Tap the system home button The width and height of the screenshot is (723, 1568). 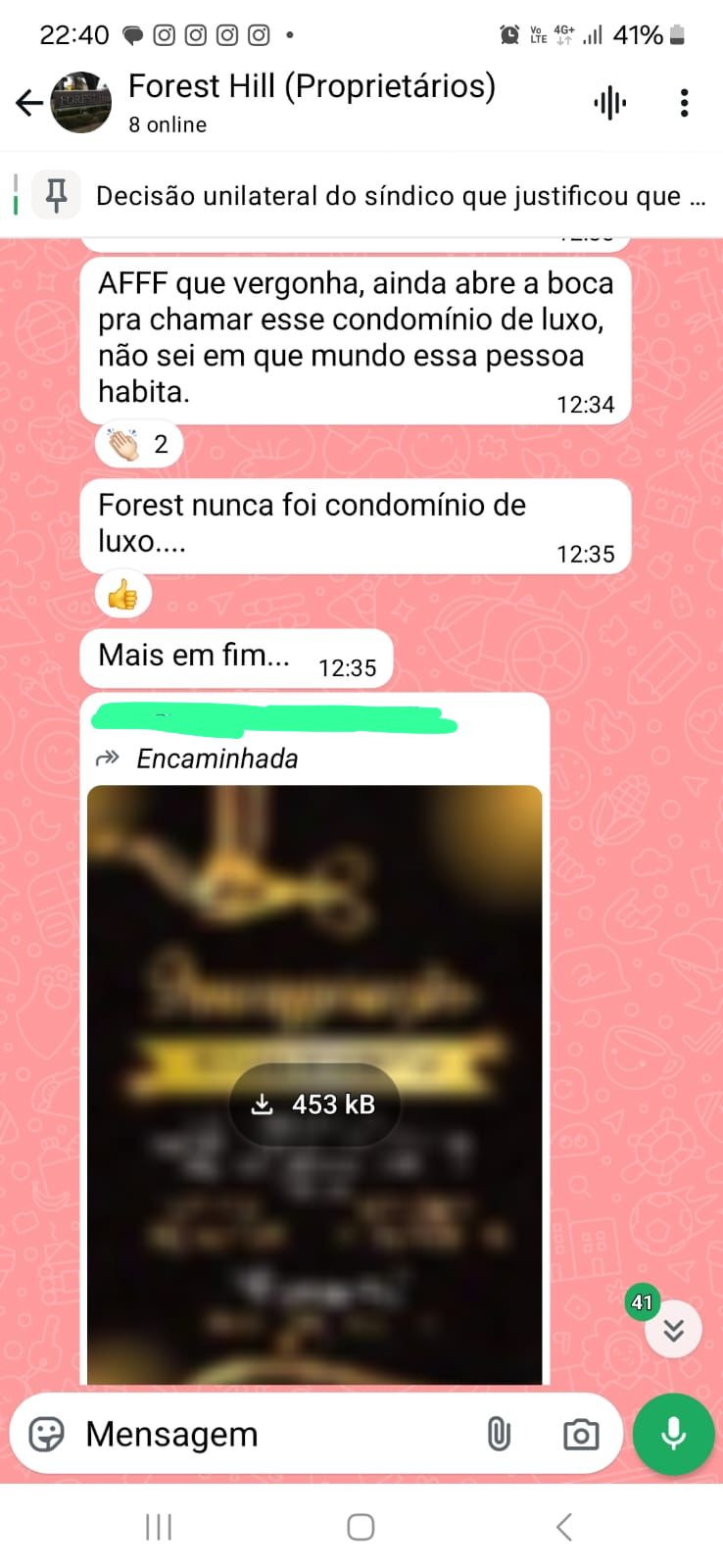point(361,1527)
